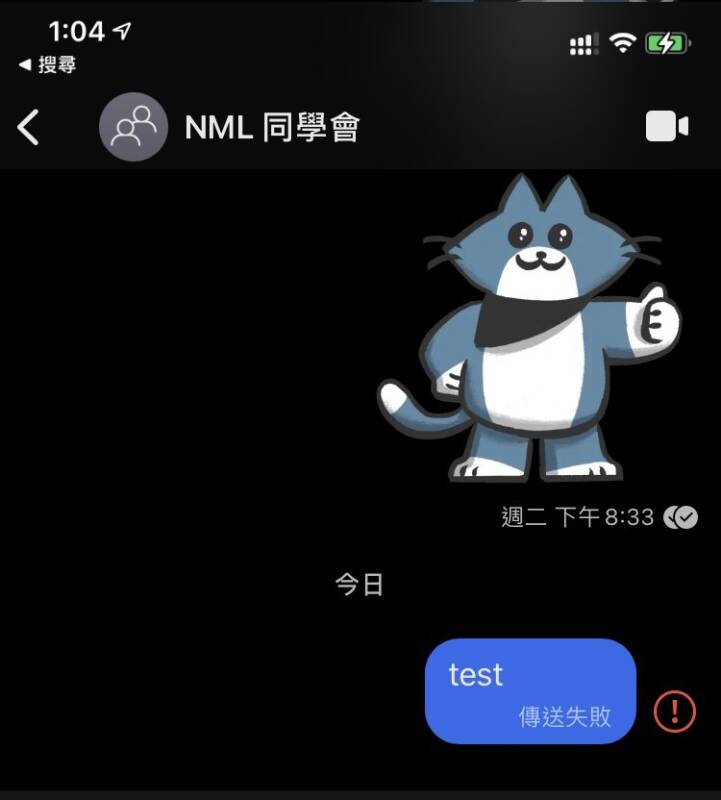Viewport: 721px width, 800px height.
Task: Tap the failed "test" message bubble
Action: coord(530,691)
